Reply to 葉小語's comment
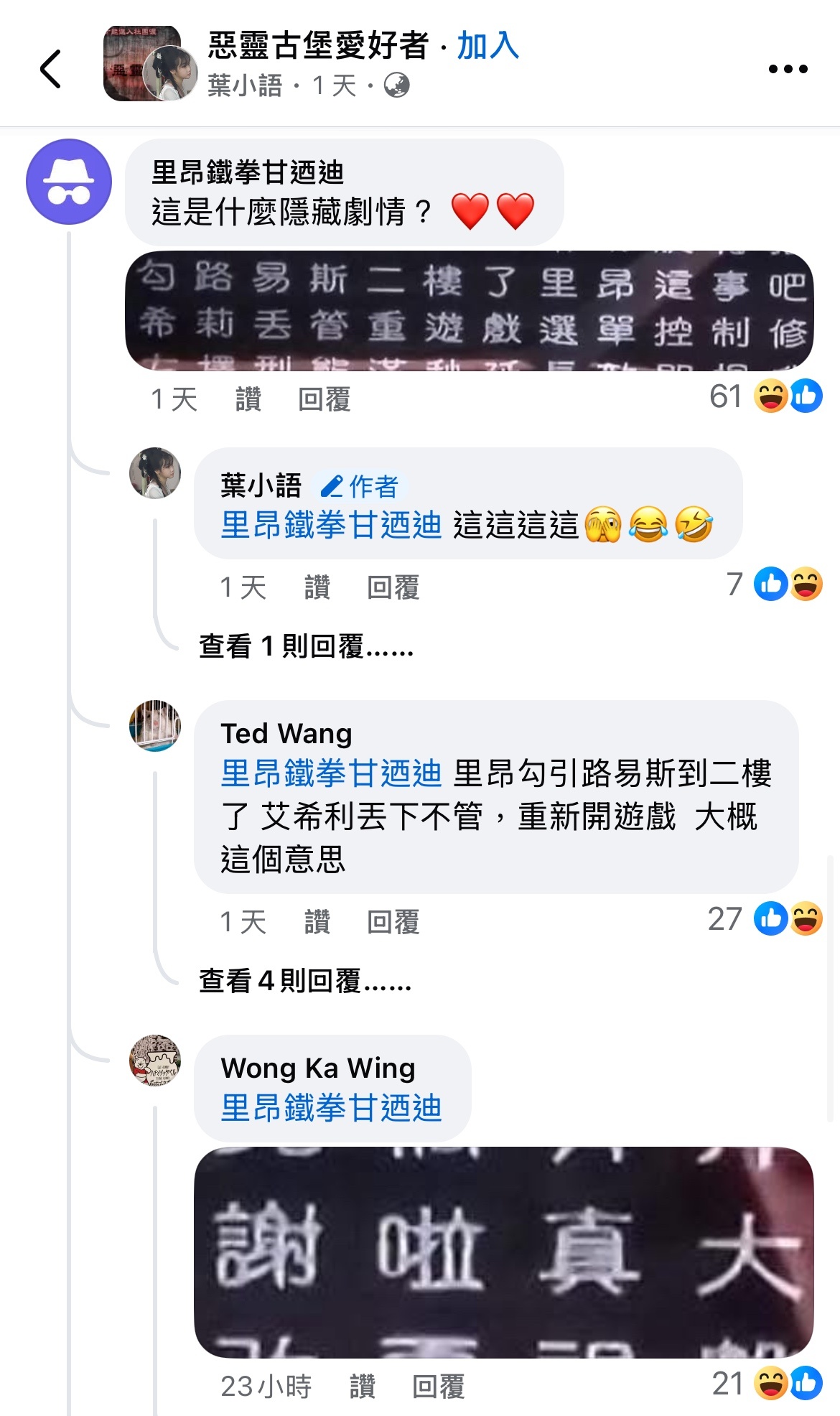The image size is (840, 1416). click(x=393, y=587)
